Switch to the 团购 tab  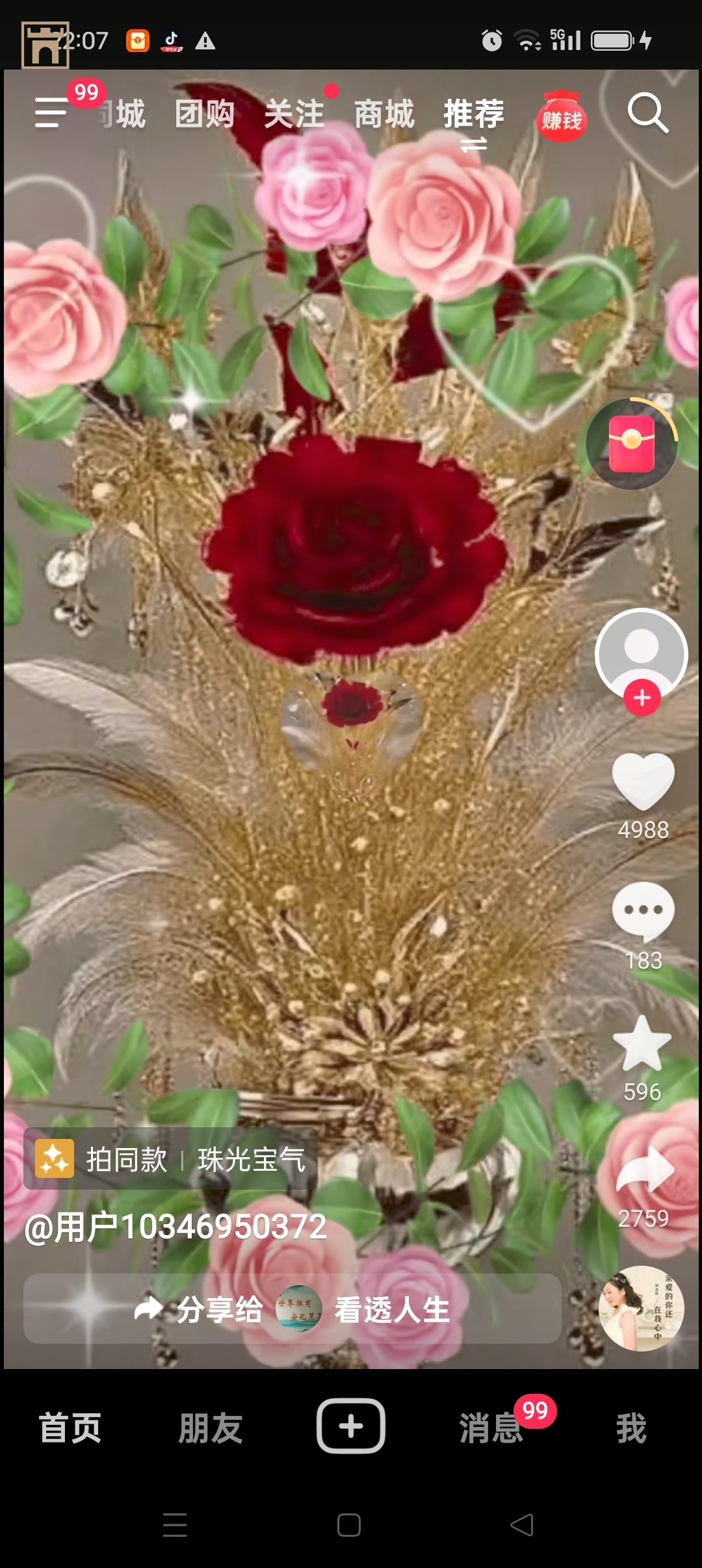[205, 114]
